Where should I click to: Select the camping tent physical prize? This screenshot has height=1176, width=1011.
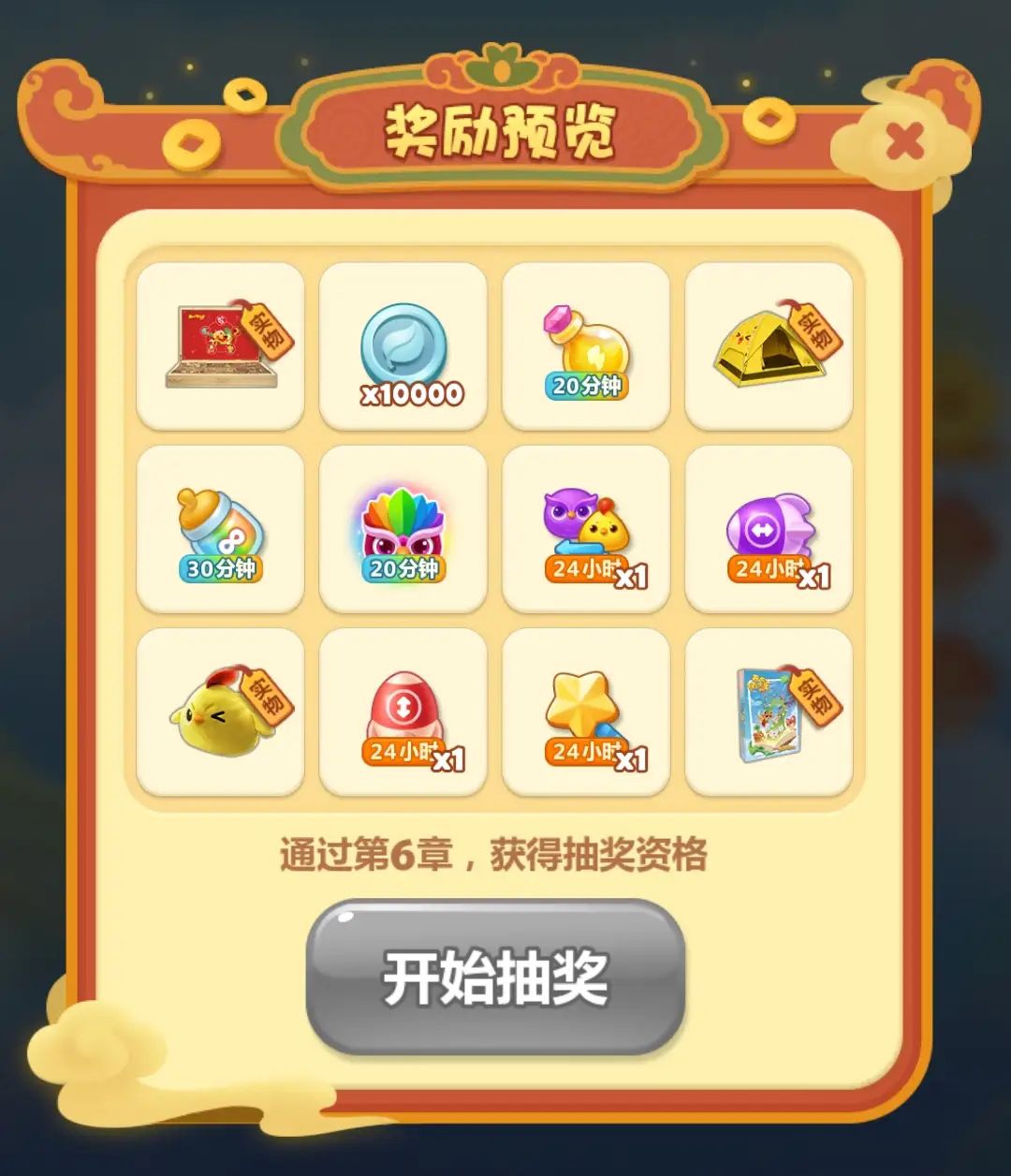[768, 345]
